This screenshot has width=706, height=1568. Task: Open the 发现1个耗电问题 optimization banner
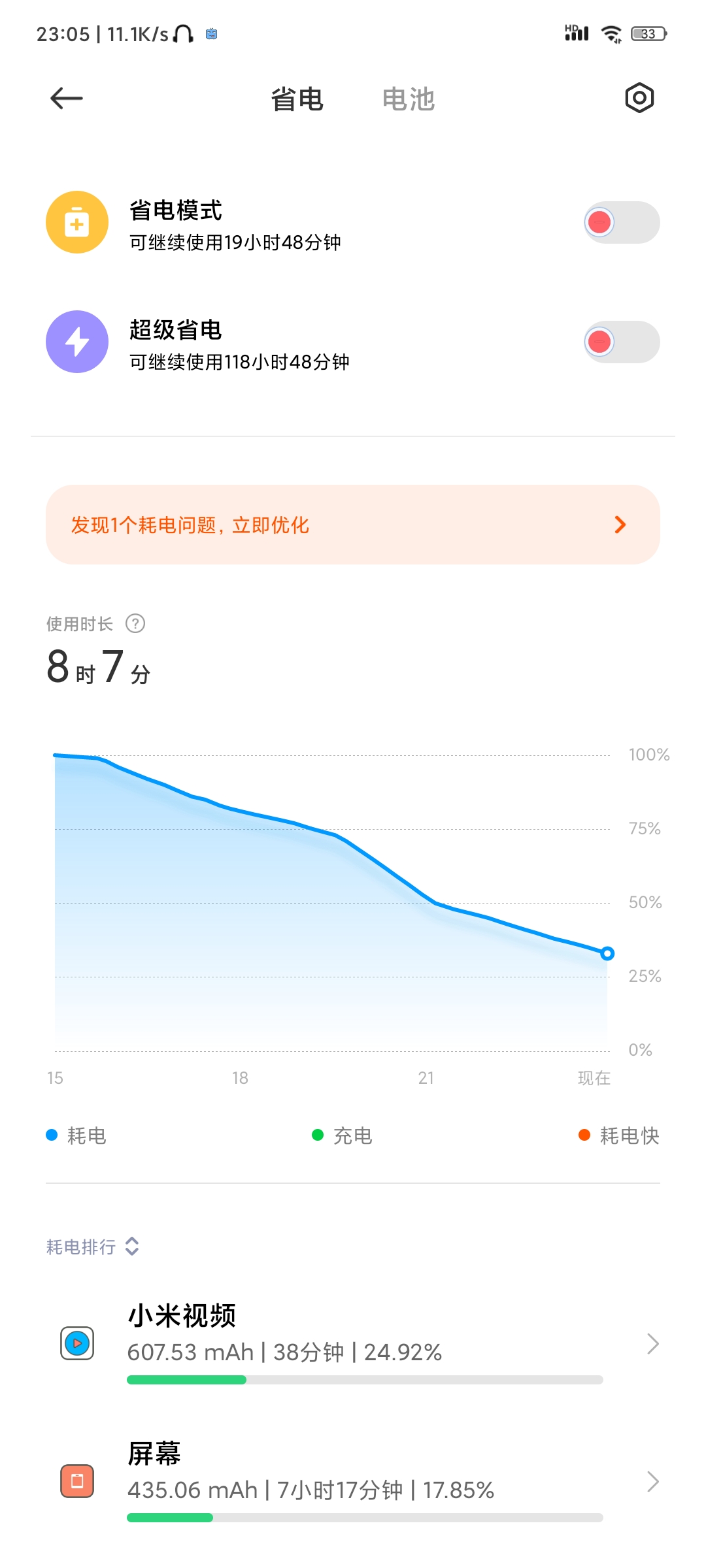pos(353,525)
